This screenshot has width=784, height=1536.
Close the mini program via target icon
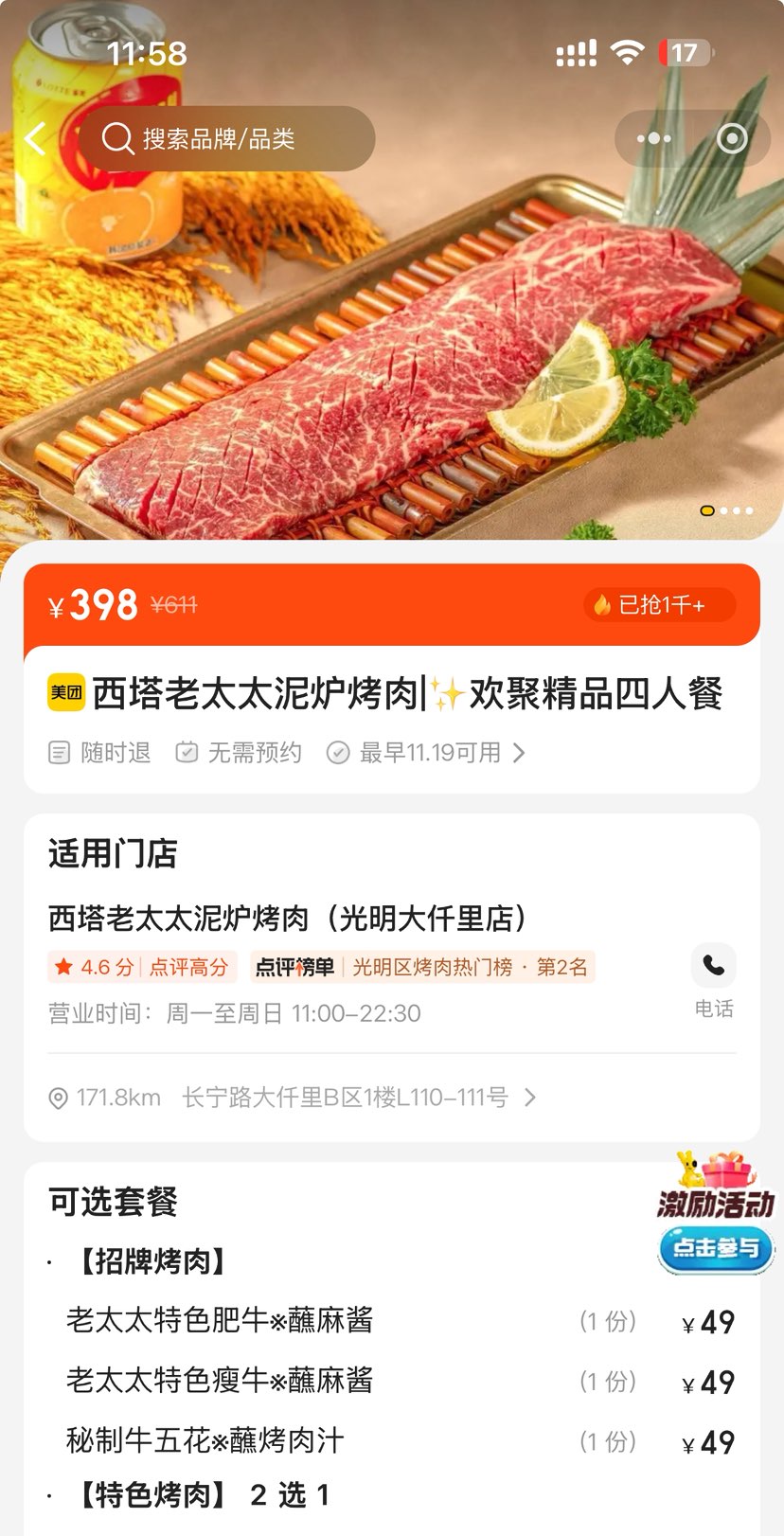pyautogui.click(x=732, y=139)
